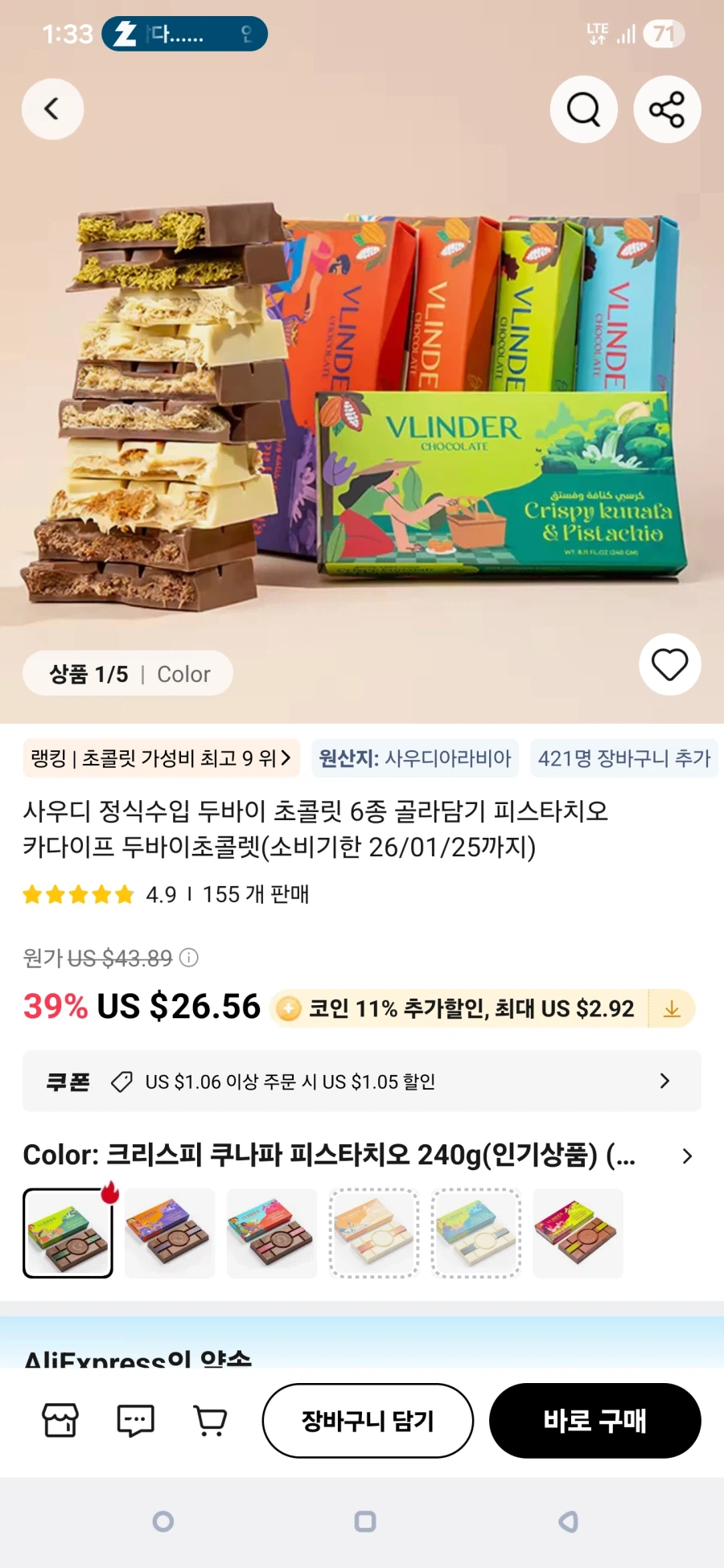Open the coupon details chevron
This screenshot has height=1568, width=724.
(x=663, y=1081)
